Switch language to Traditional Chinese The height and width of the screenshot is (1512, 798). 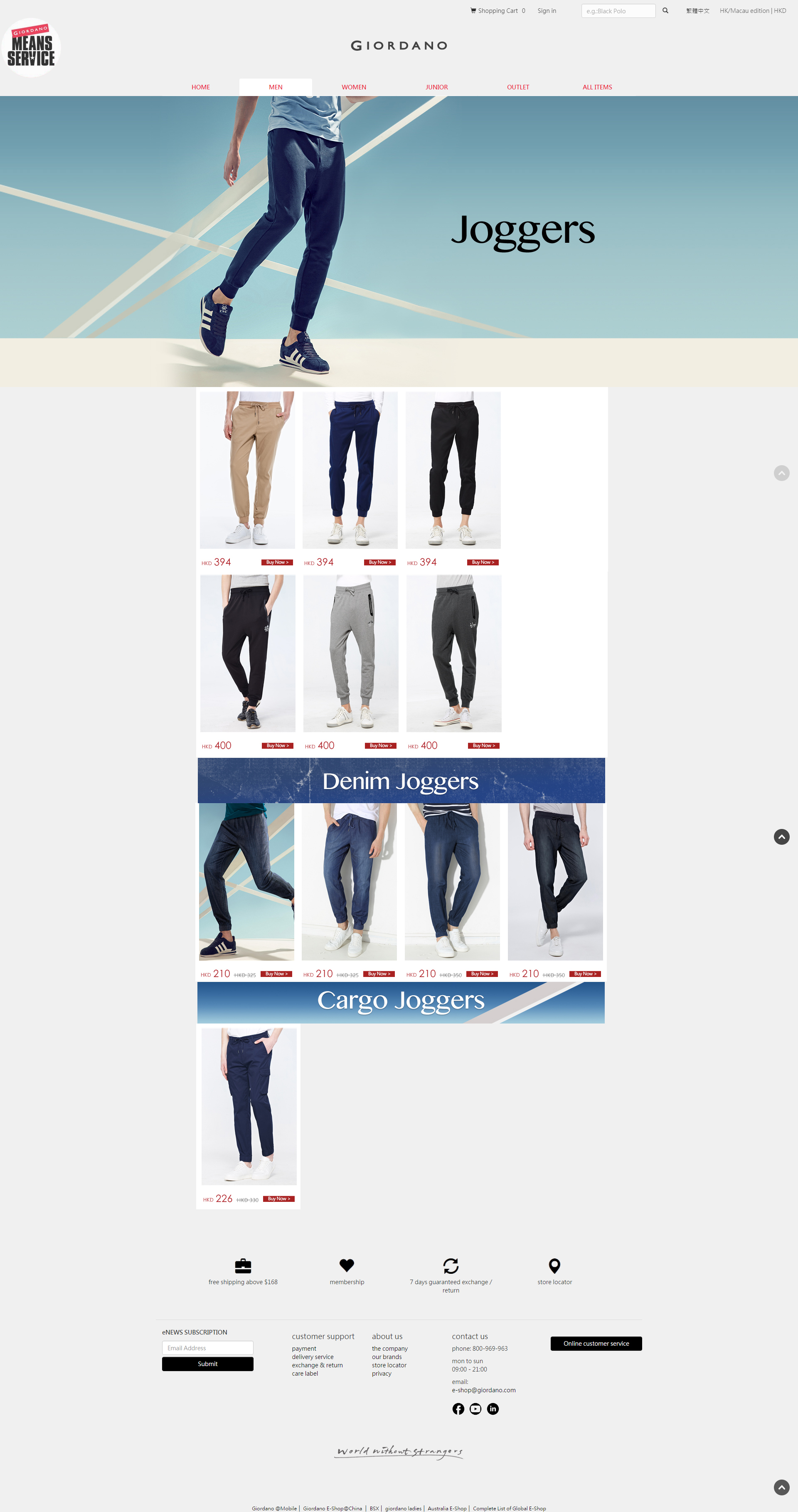[x=697, y=11]
